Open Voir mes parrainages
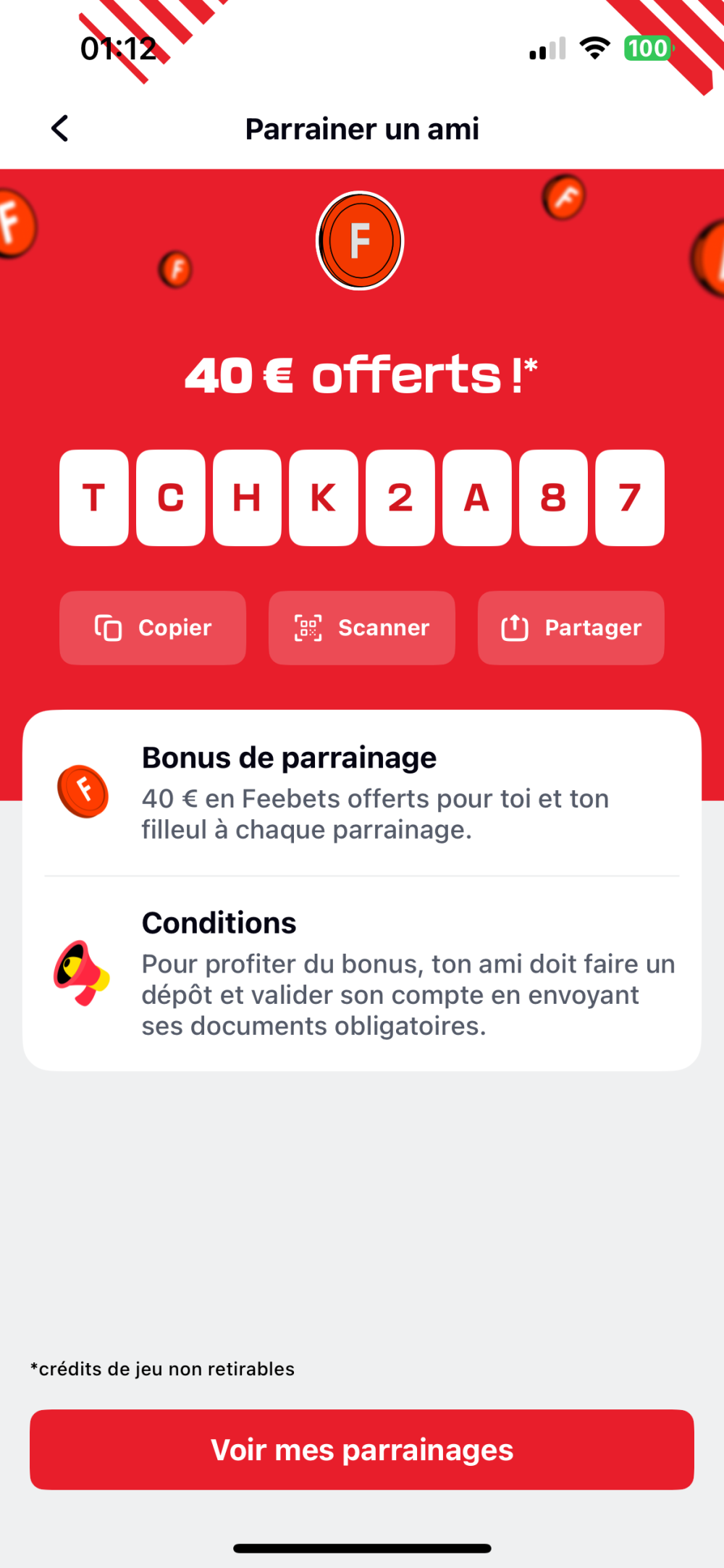This screenshot has width=724, height=1568. pos(362,1450)
